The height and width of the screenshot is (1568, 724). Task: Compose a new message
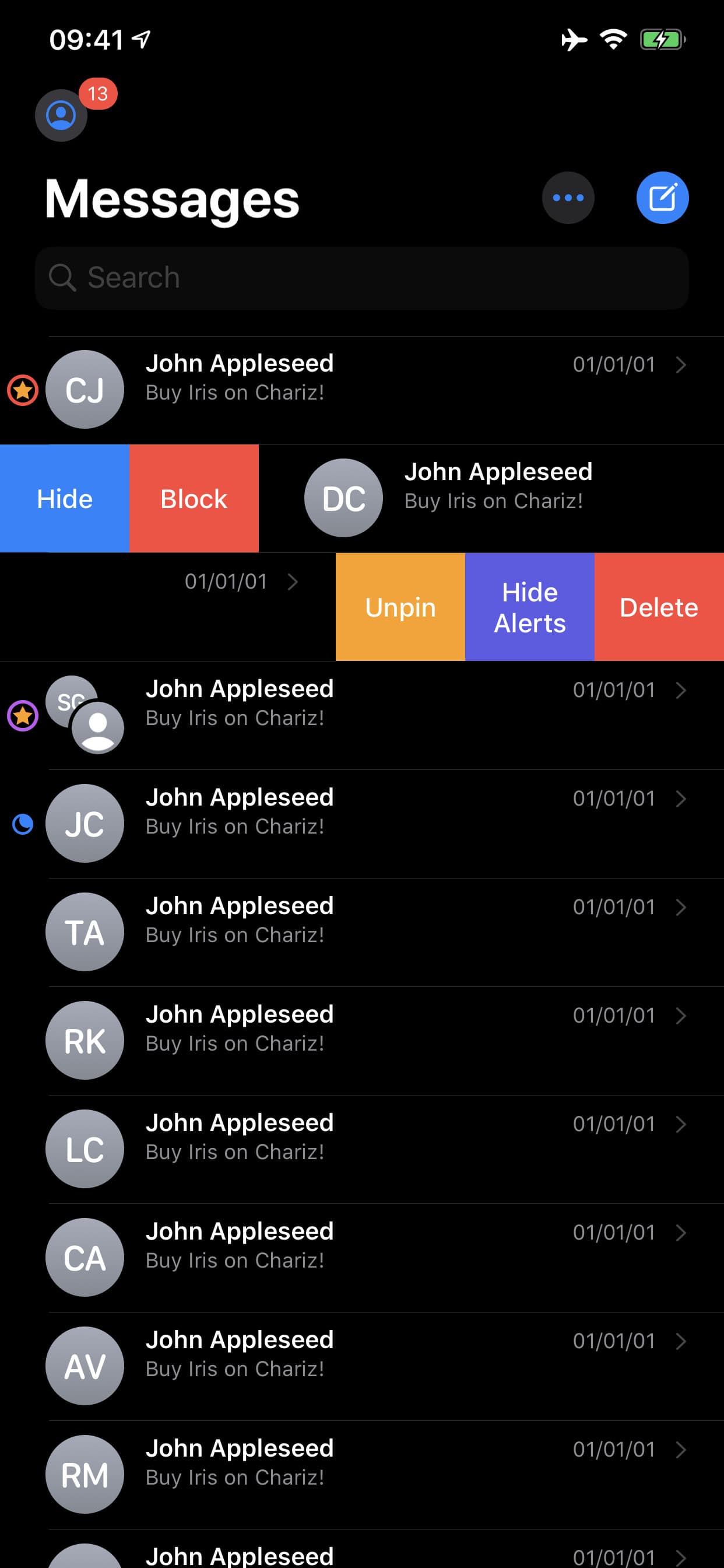(662, 198)
